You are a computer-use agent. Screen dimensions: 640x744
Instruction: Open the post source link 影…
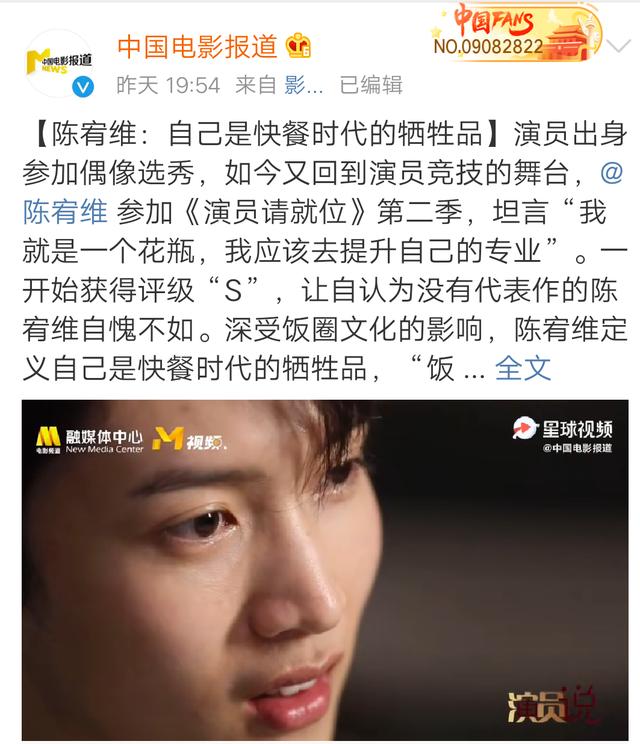point(297,86)
